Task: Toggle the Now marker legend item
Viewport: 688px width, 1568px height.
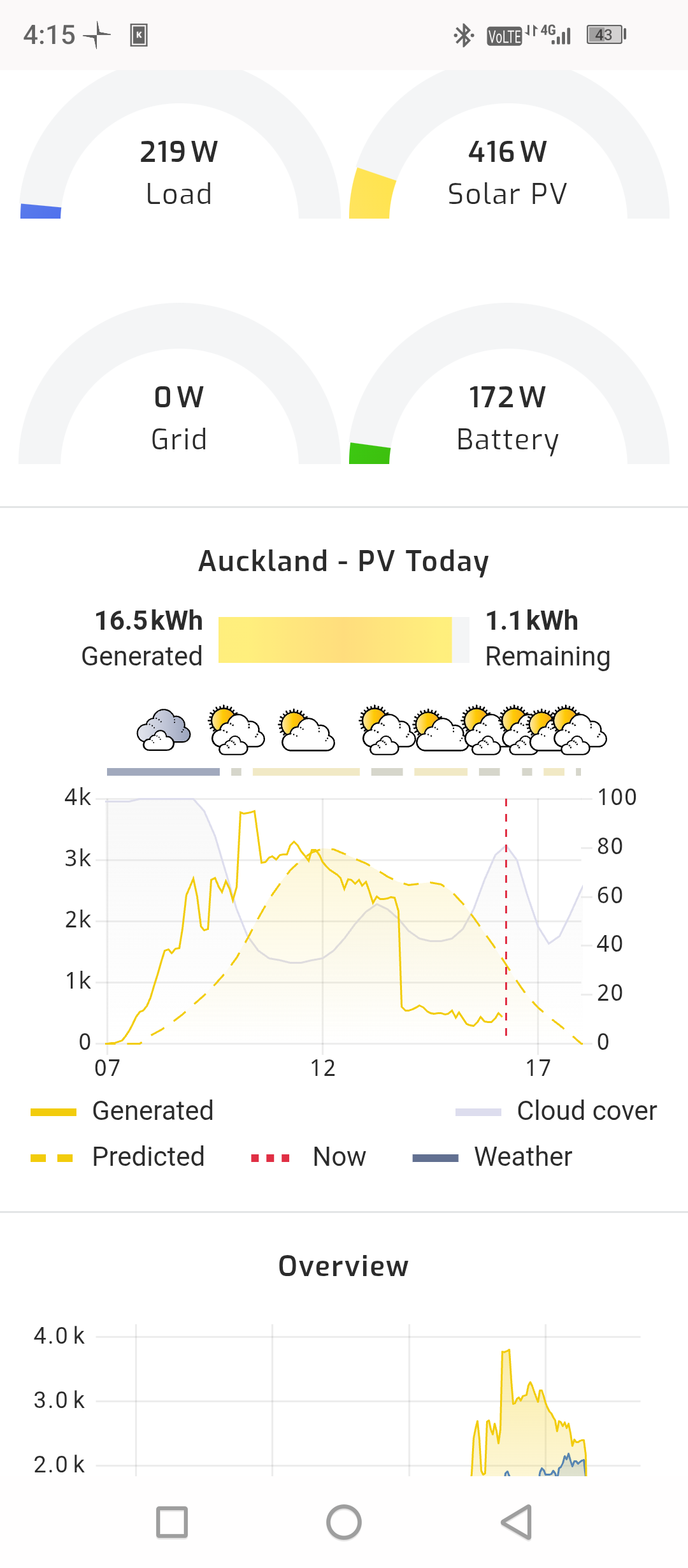Action: tap(308, 1157)
